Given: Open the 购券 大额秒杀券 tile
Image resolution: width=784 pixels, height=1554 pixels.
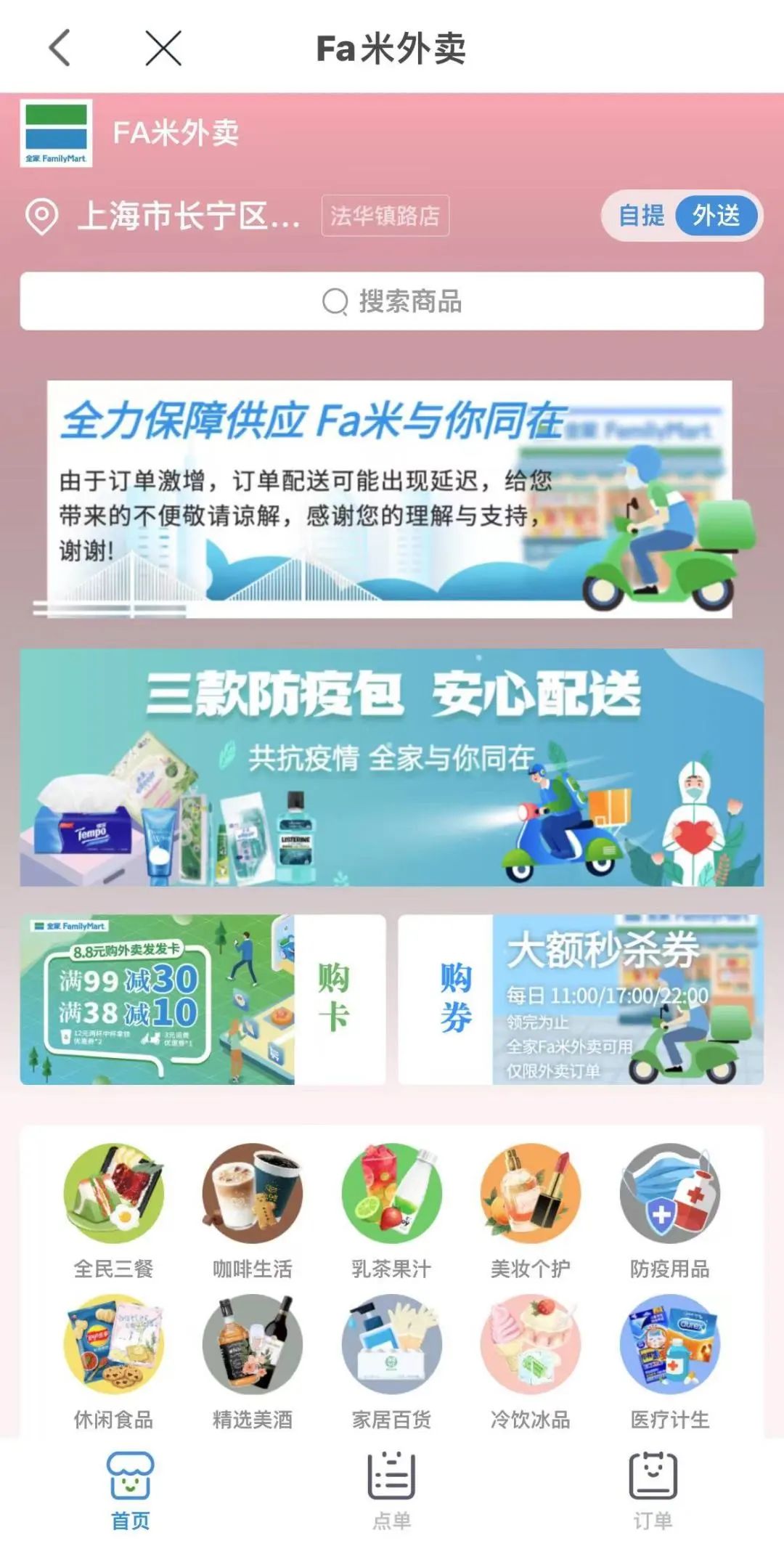Looking at the screenshot, I should click(581, 999).
